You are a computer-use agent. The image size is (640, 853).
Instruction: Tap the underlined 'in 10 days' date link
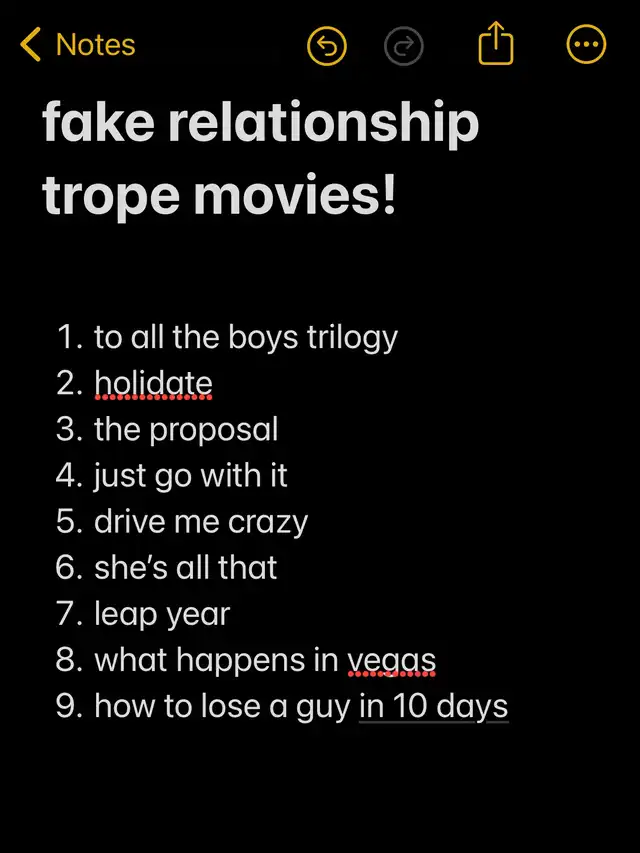pyautogui.click(x=433, y=706)
